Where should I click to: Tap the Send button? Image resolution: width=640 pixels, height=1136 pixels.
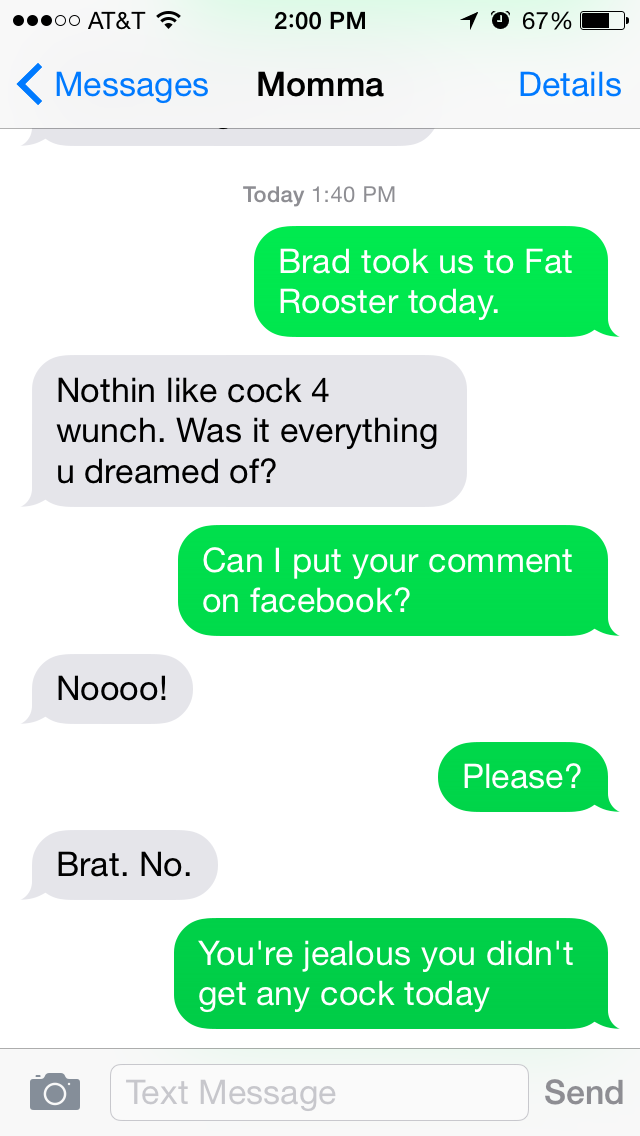(x=583, y=1092)
